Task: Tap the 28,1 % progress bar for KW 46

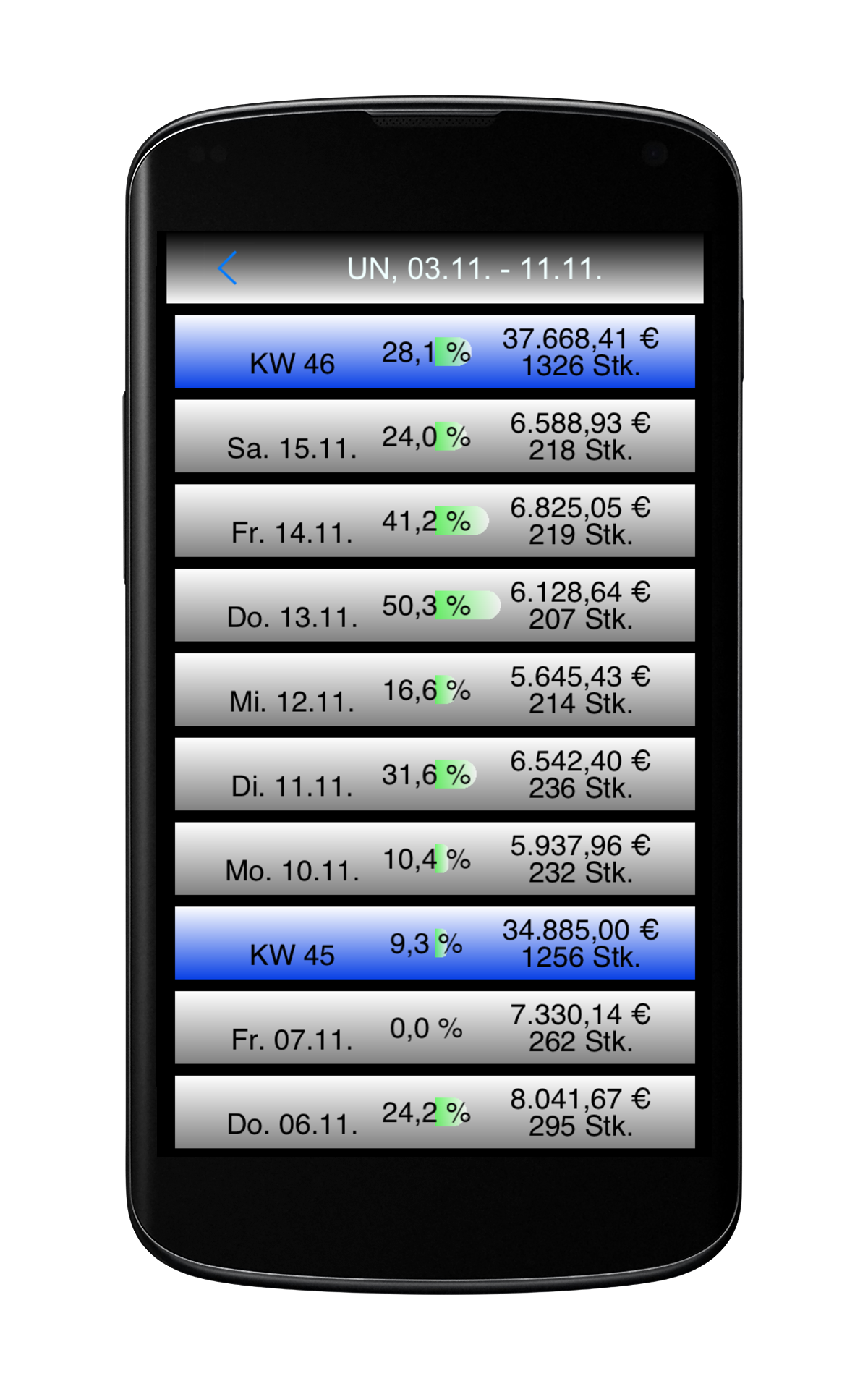Action: tap(426, 352)
